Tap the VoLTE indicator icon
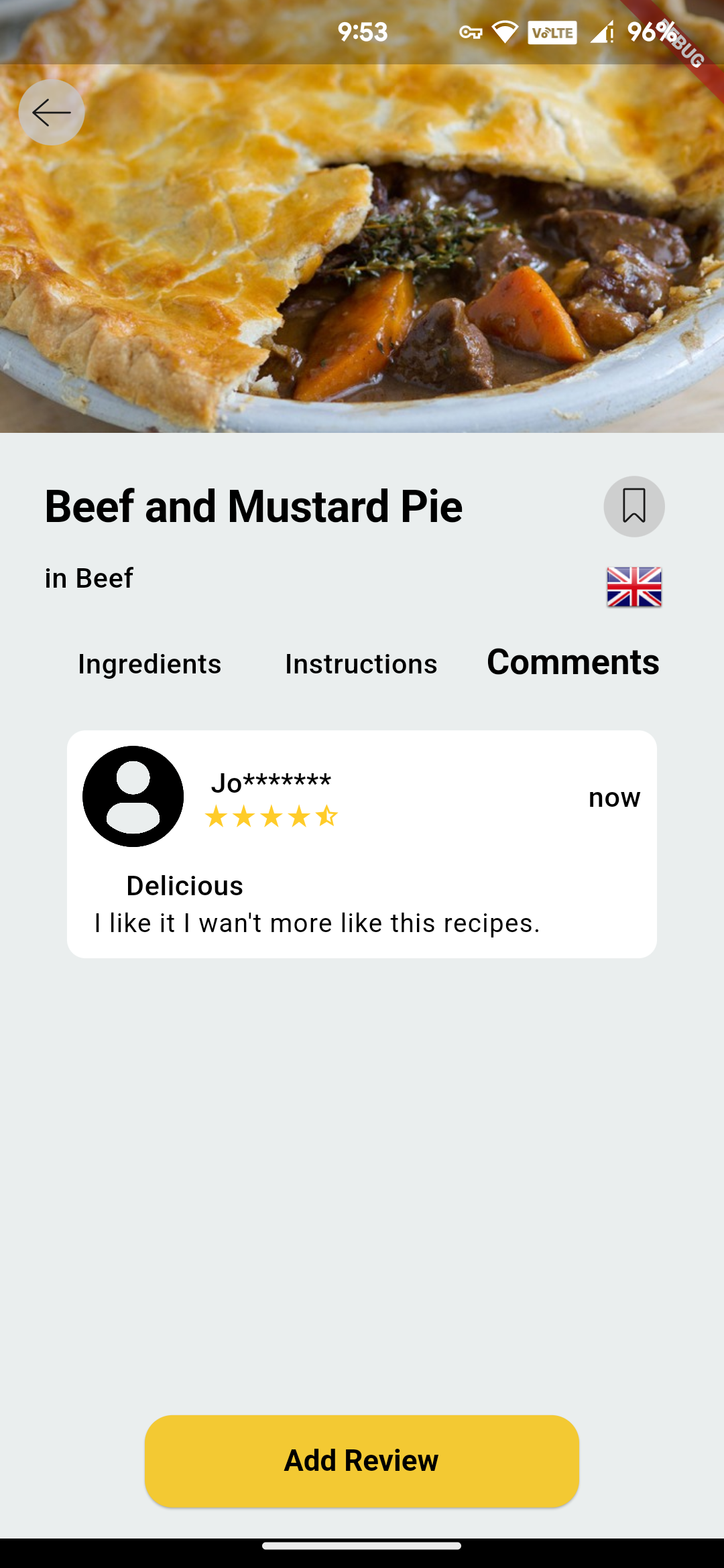 (x=552, y=31)
